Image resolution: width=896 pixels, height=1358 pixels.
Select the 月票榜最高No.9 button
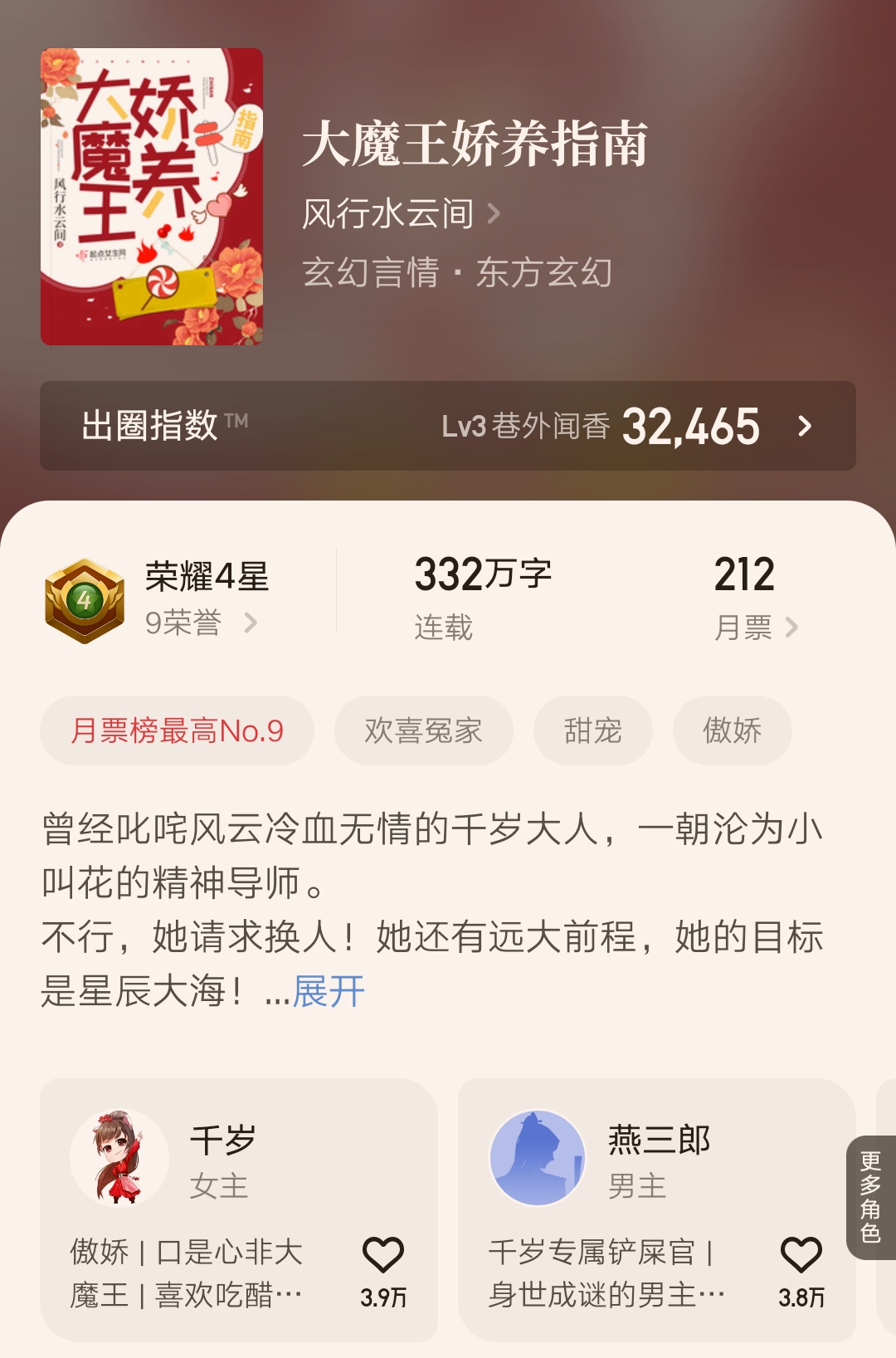point(177,730)
